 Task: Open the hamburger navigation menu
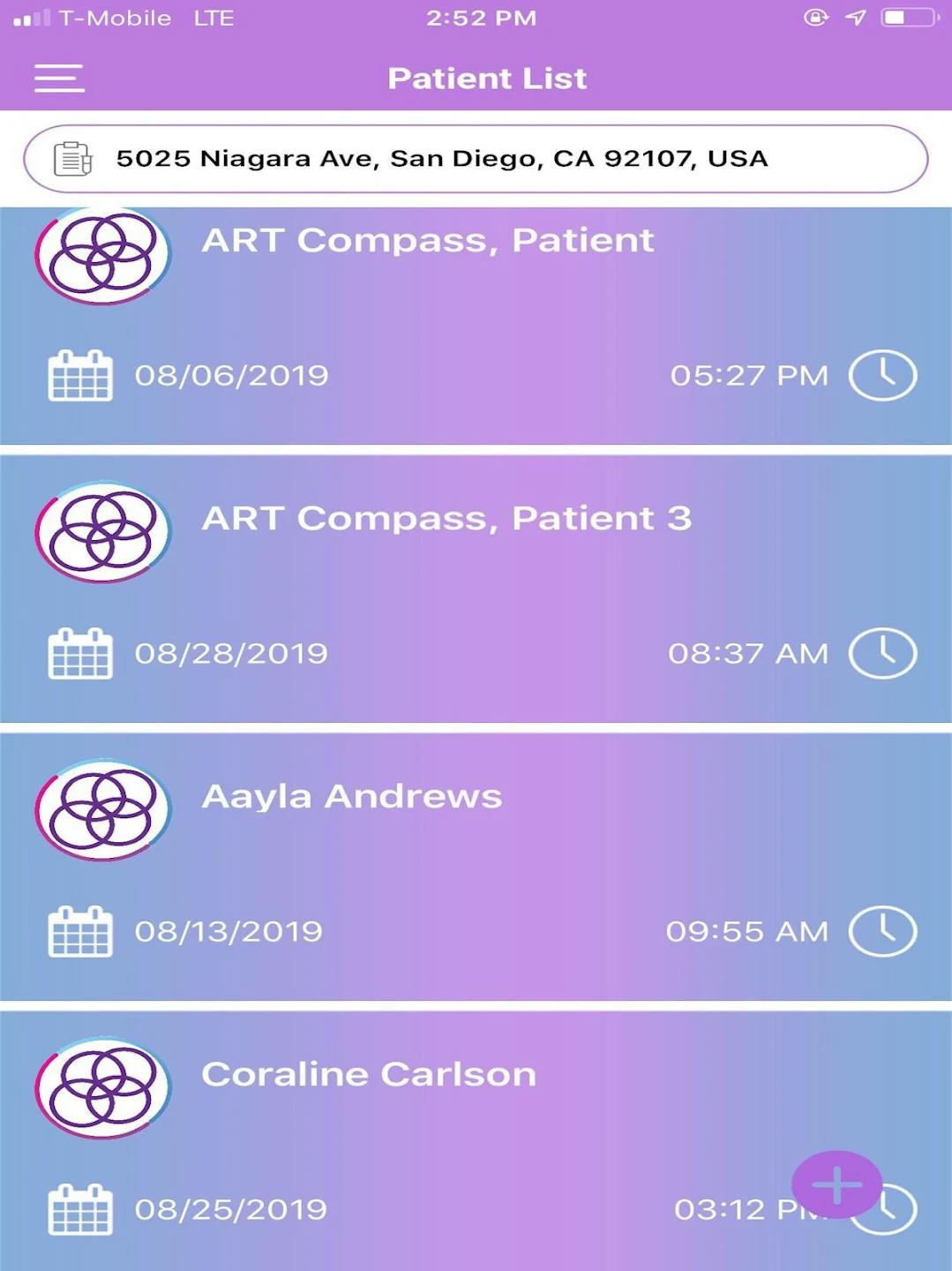point(58,78)
